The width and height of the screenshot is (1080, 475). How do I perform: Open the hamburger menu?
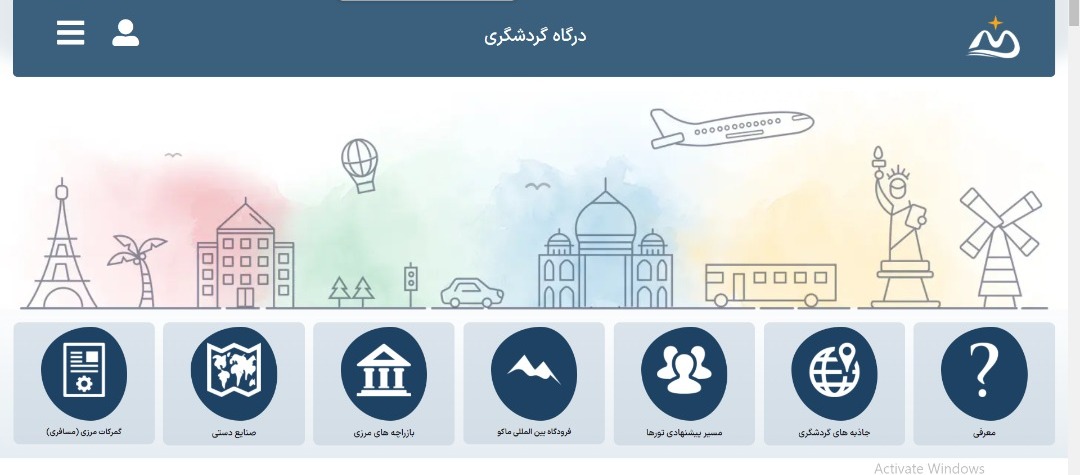(x=70, y=33)
